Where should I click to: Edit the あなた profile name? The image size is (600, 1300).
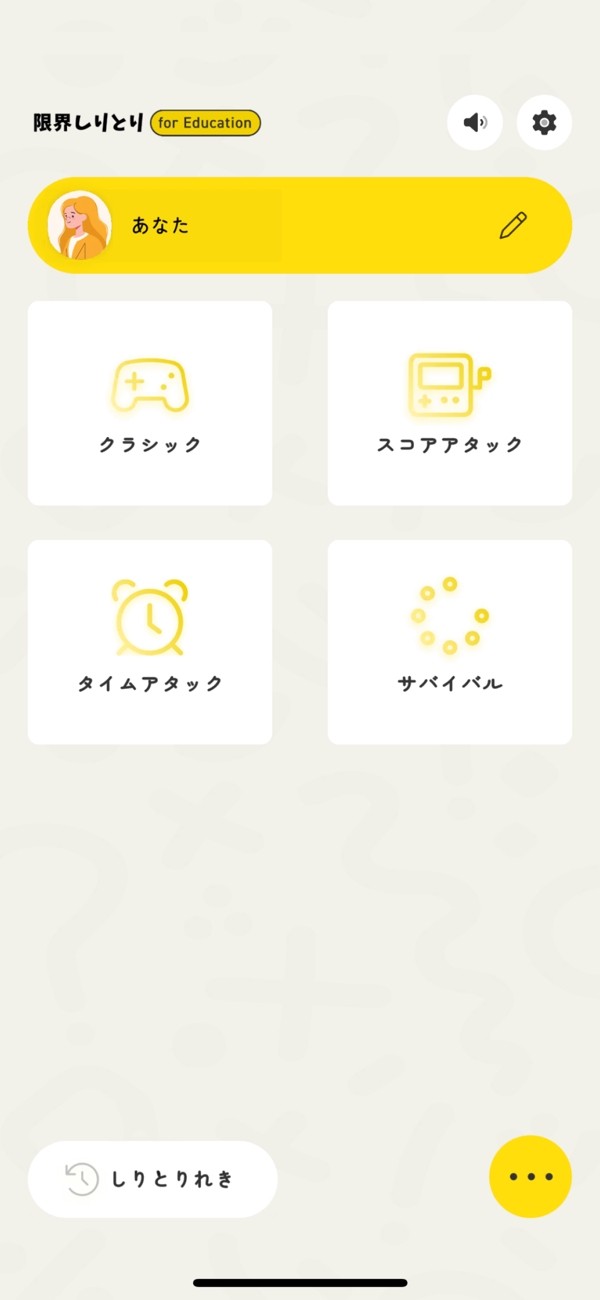click(512, 226)
